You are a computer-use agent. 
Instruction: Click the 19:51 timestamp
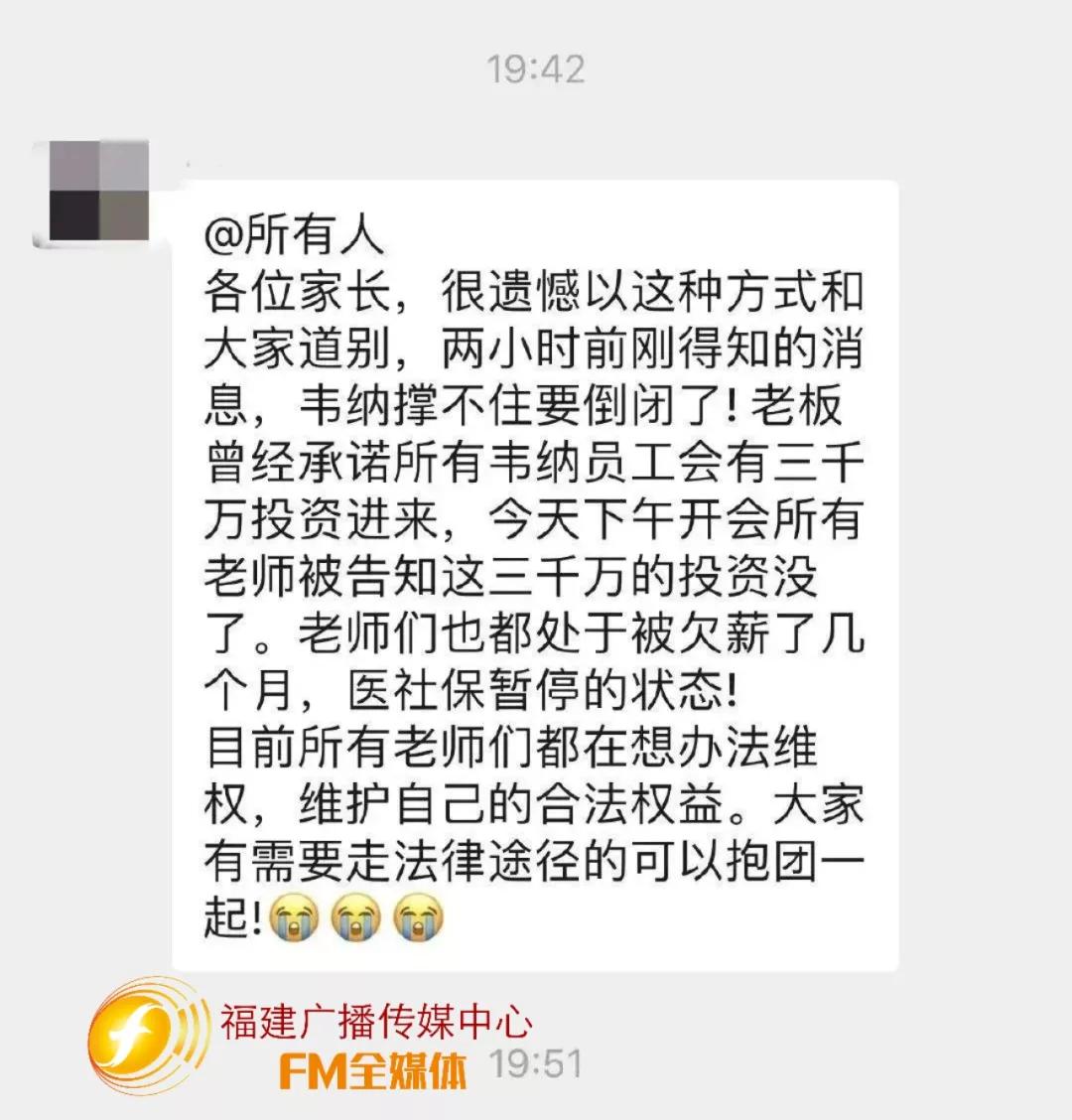pos(536,1064)
